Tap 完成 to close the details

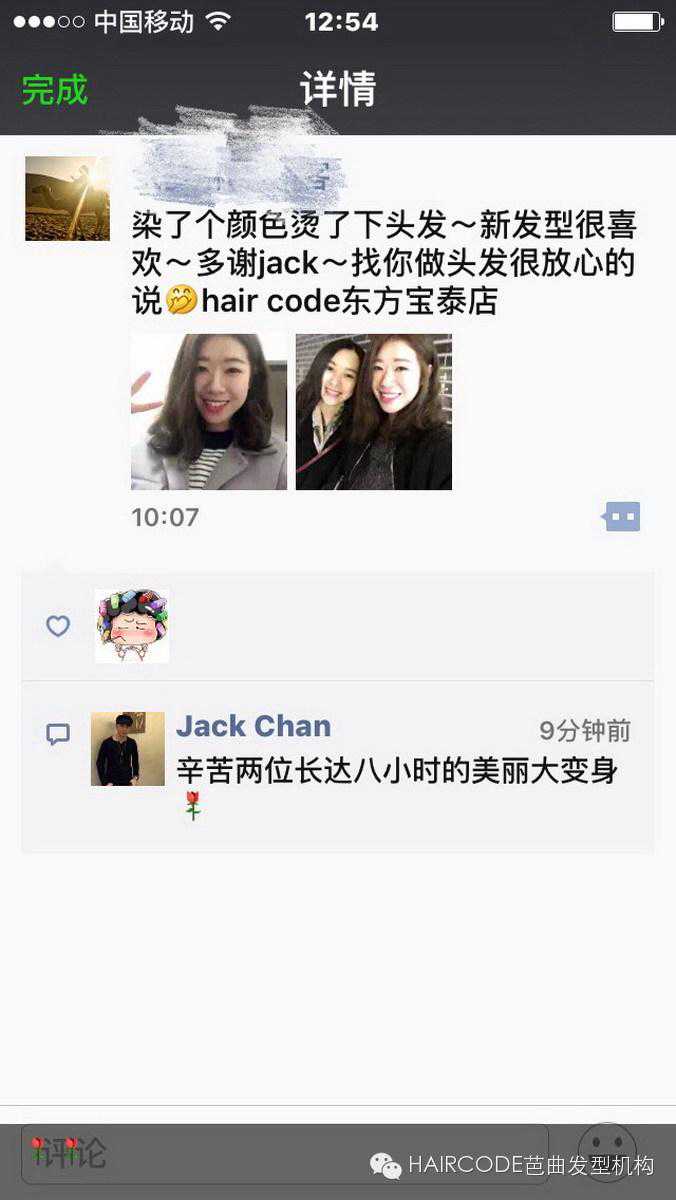55,90
